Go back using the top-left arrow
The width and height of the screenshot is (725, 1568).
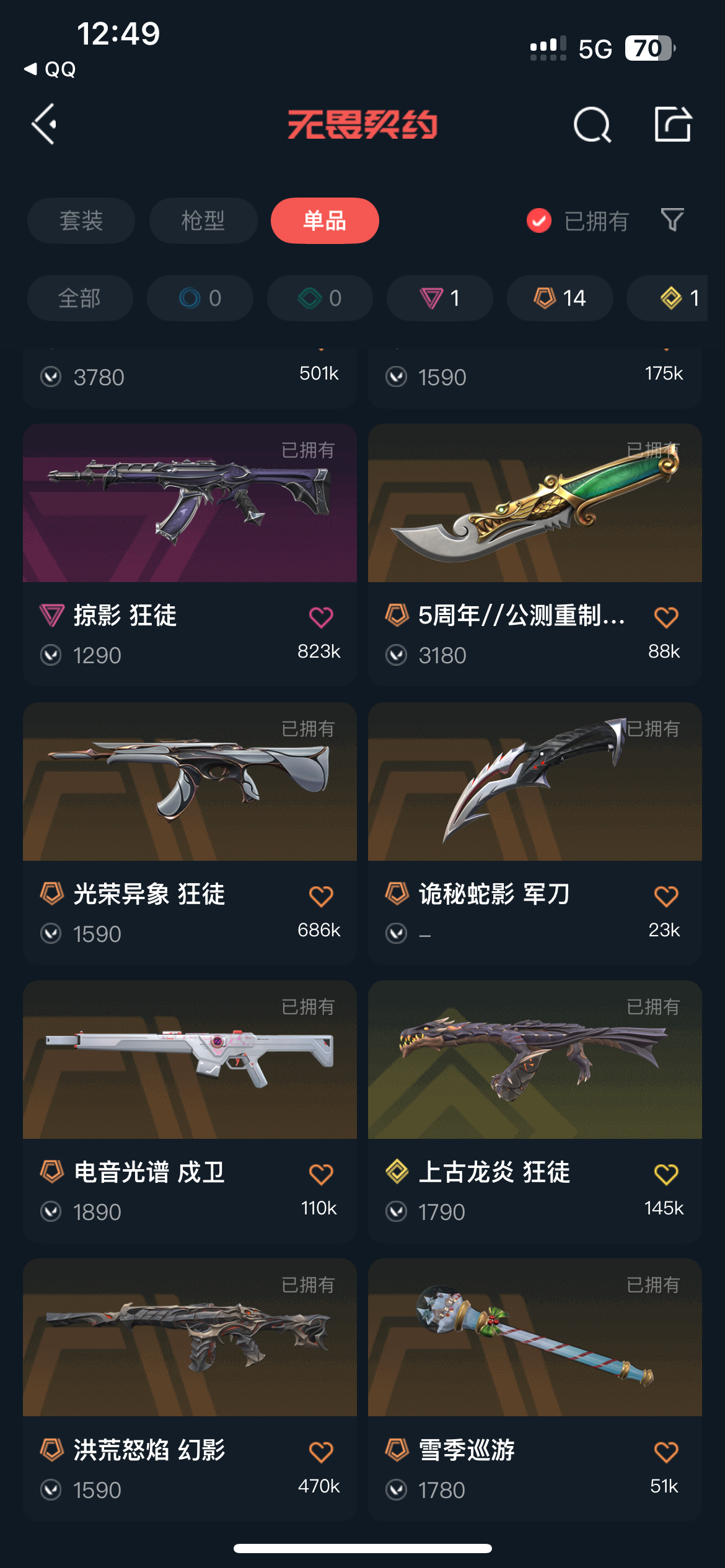pyautogui.click(x=45, y=124)
